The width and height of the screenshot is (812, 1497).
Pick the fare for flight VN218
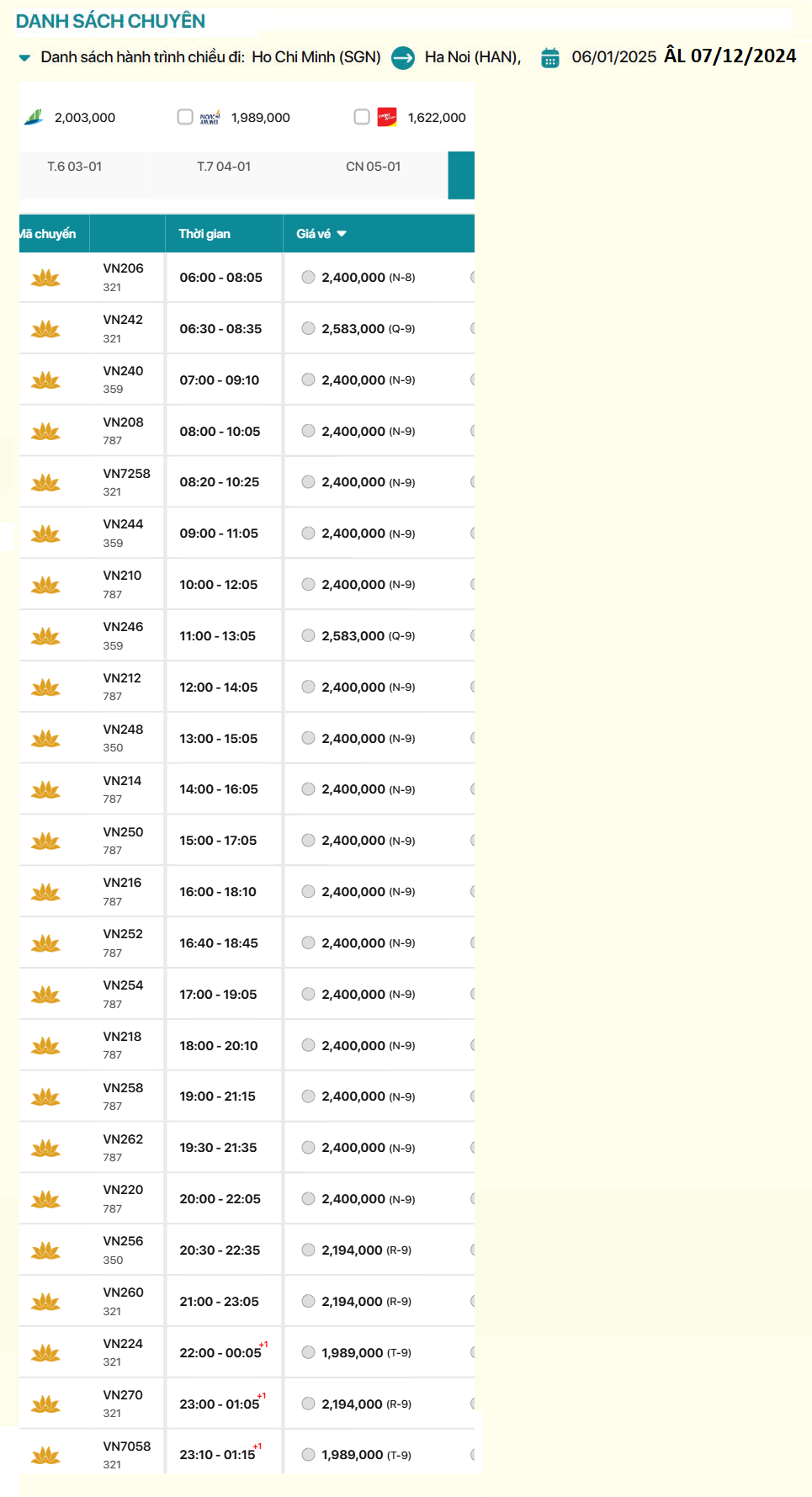tap(309, 1045)
